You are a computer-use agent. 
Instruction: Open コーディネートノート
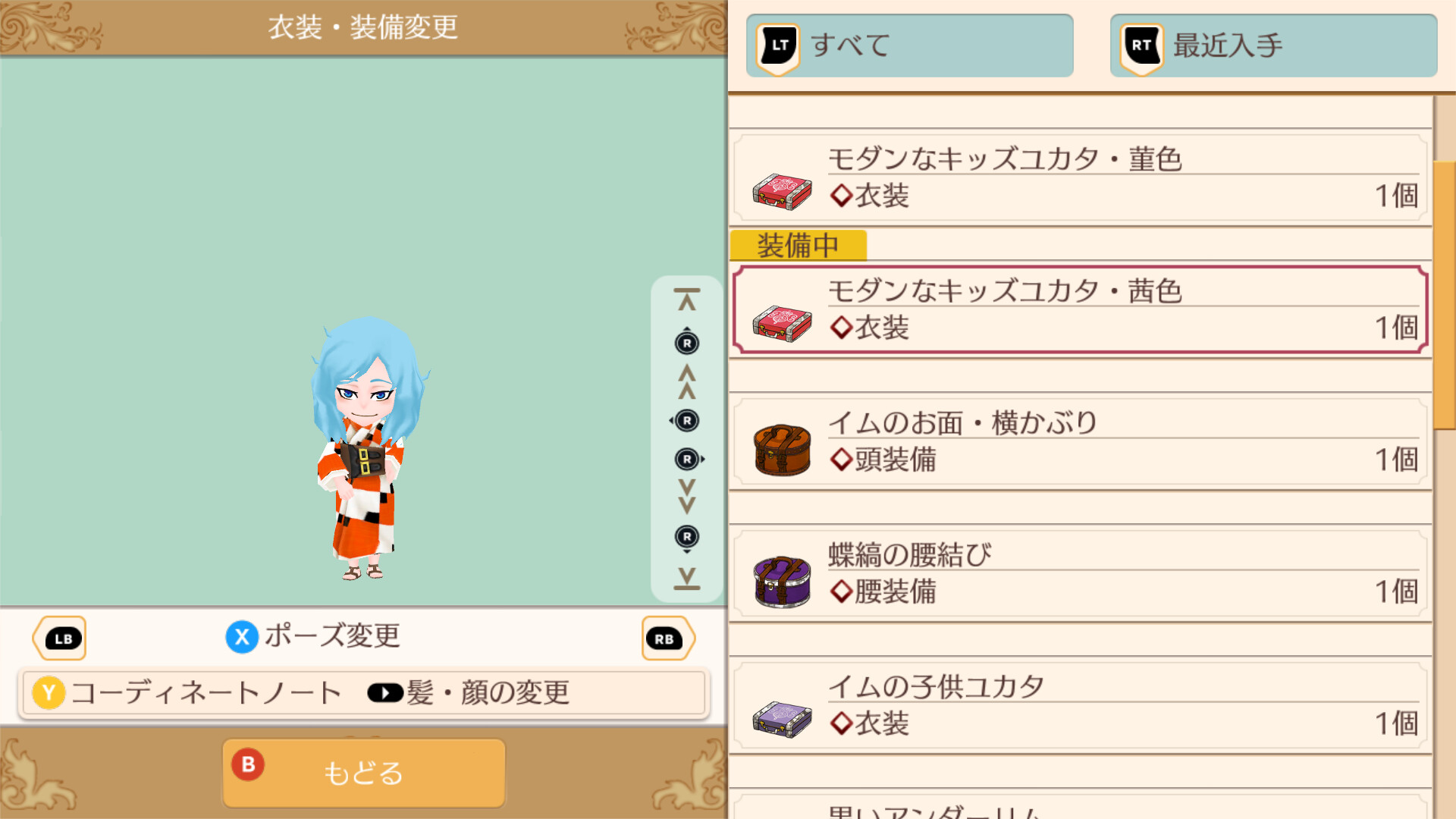point(188,693)
